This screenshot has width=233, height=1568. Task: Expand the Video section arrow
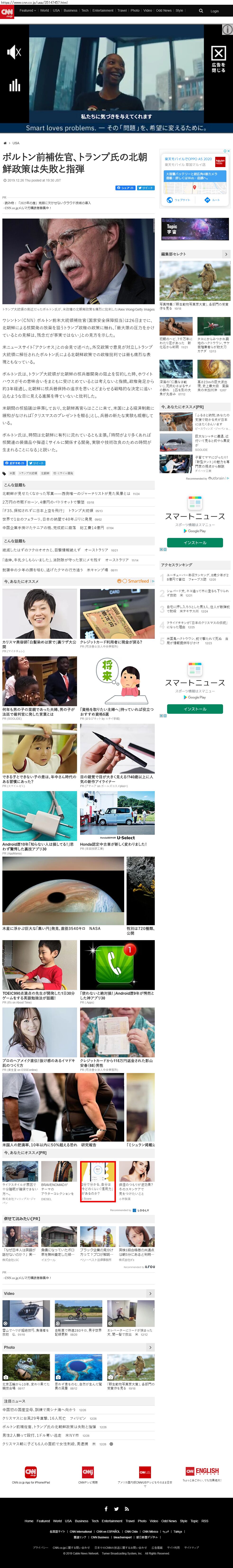[150, 1293]
